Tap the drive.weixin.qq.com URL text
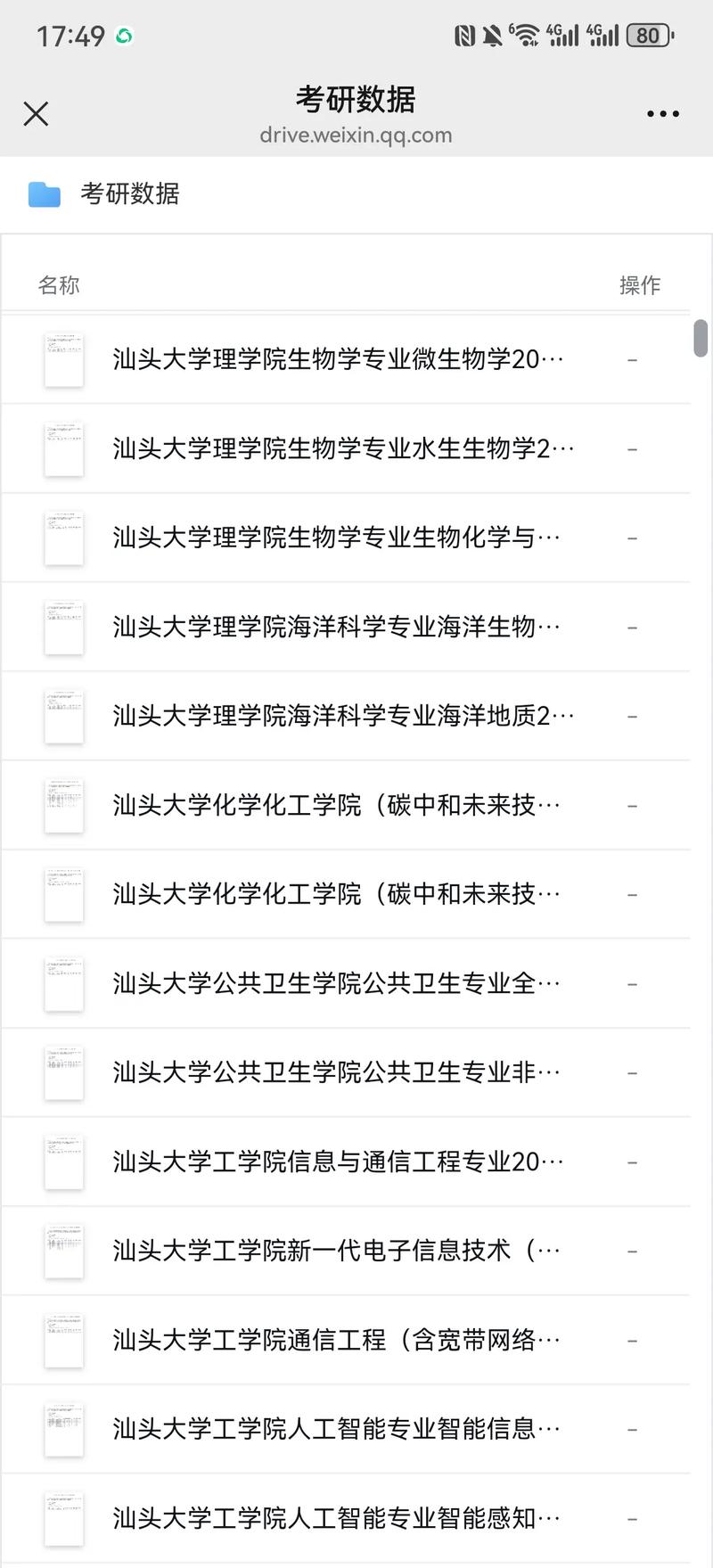This screenshot has width=713, height=1568. pos(356,135)
